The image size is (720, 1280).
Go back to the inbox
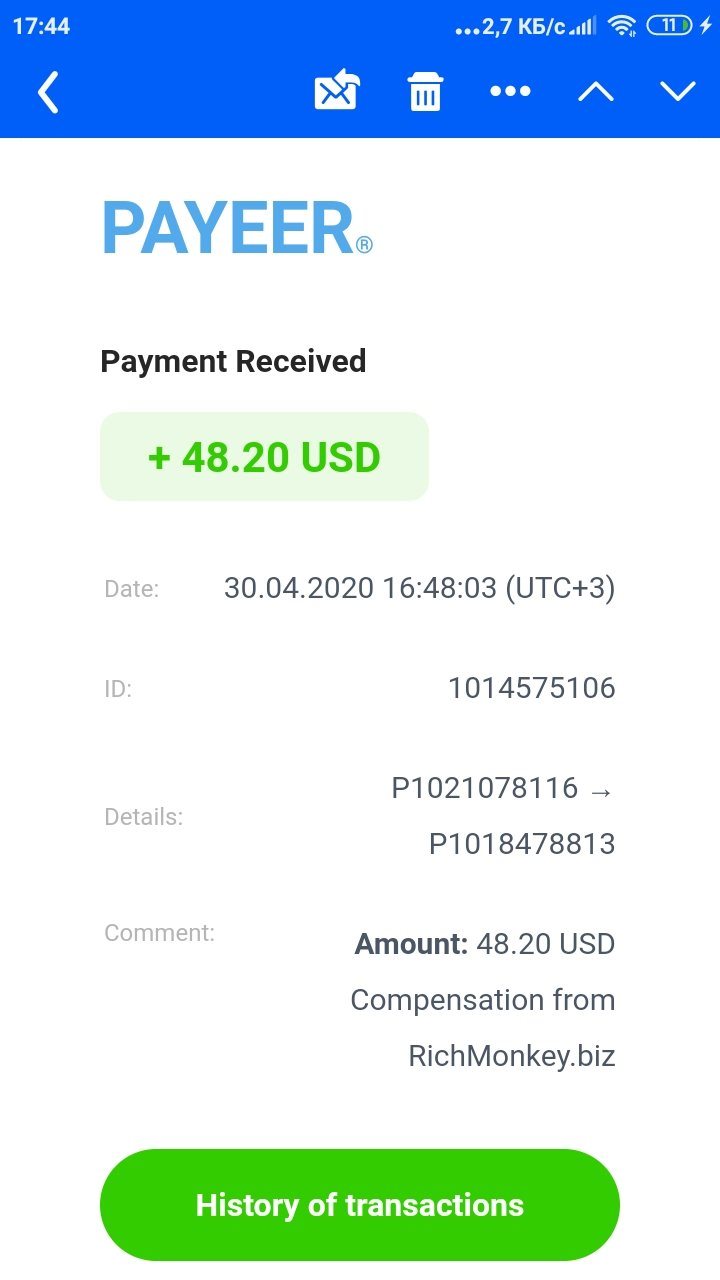pos(48,92)
